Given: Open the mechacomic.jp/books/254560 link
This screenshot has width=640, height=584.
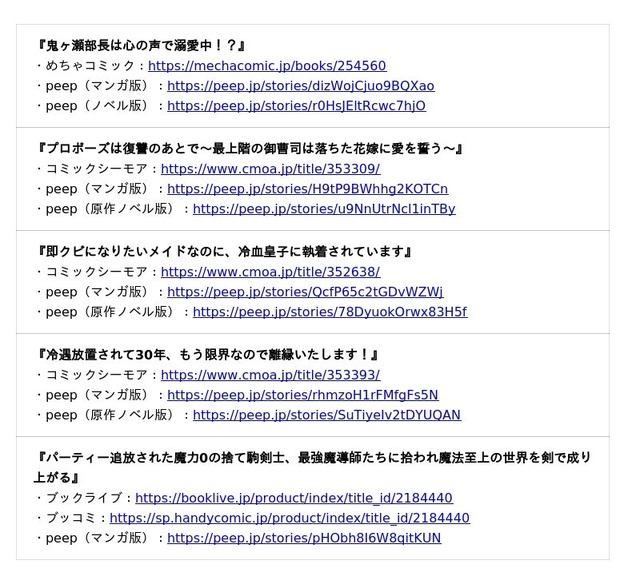Looking at the screenshot, I should point(266,66).
